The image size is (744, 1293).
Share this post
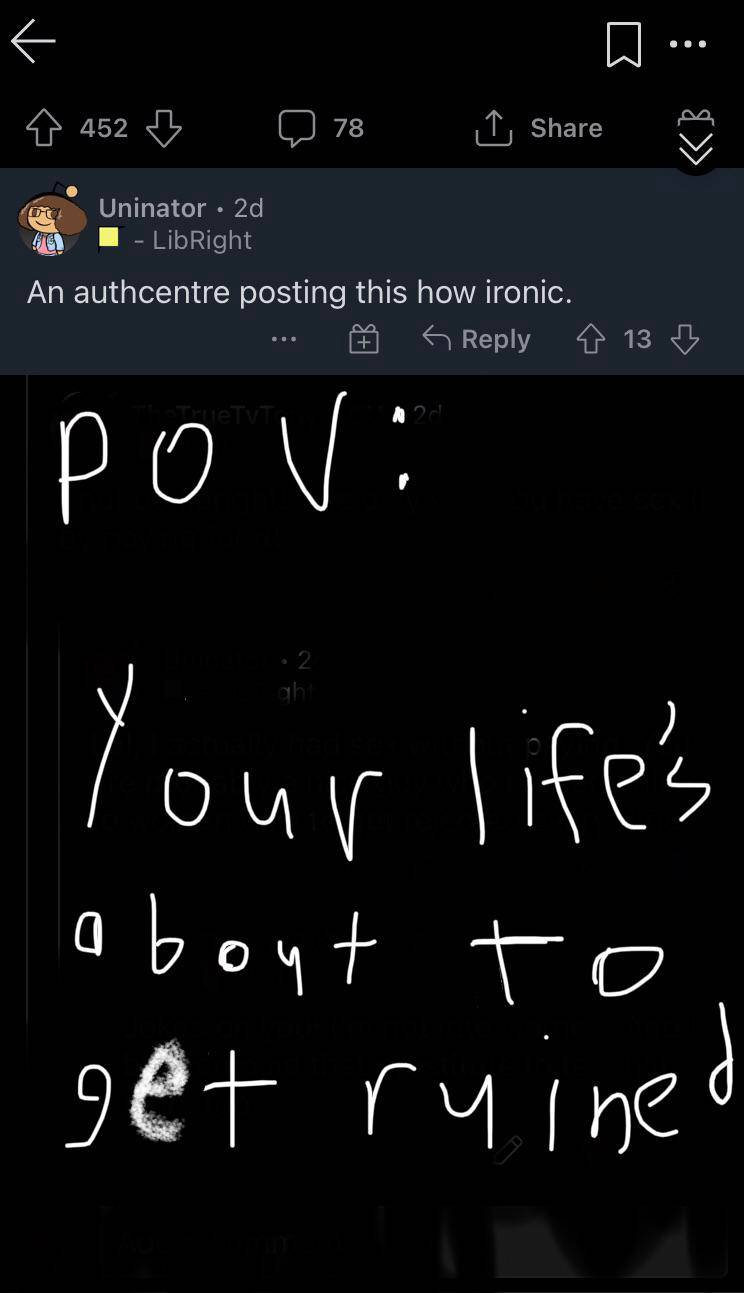click(540, 128)
